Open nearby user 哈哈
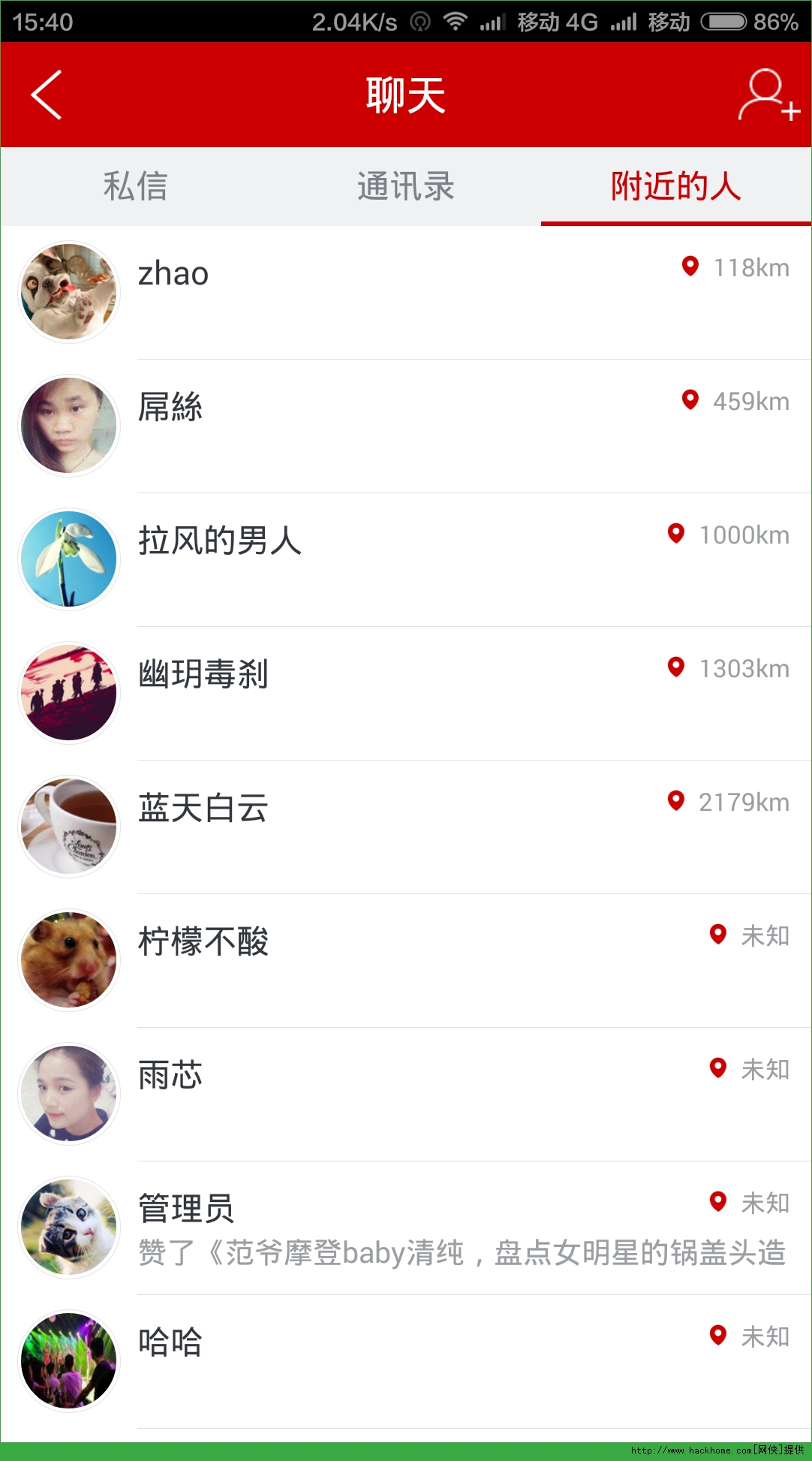Viewport: 812px width, 1461px height. click(405, 1361)
